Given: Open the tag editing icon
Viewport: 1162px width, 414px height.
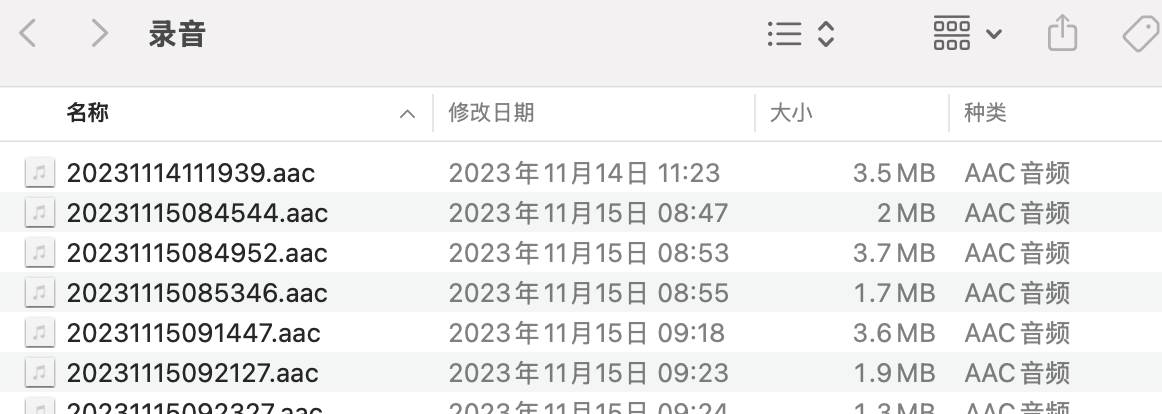Looking at the screenshot, I should coord(1141,35).
